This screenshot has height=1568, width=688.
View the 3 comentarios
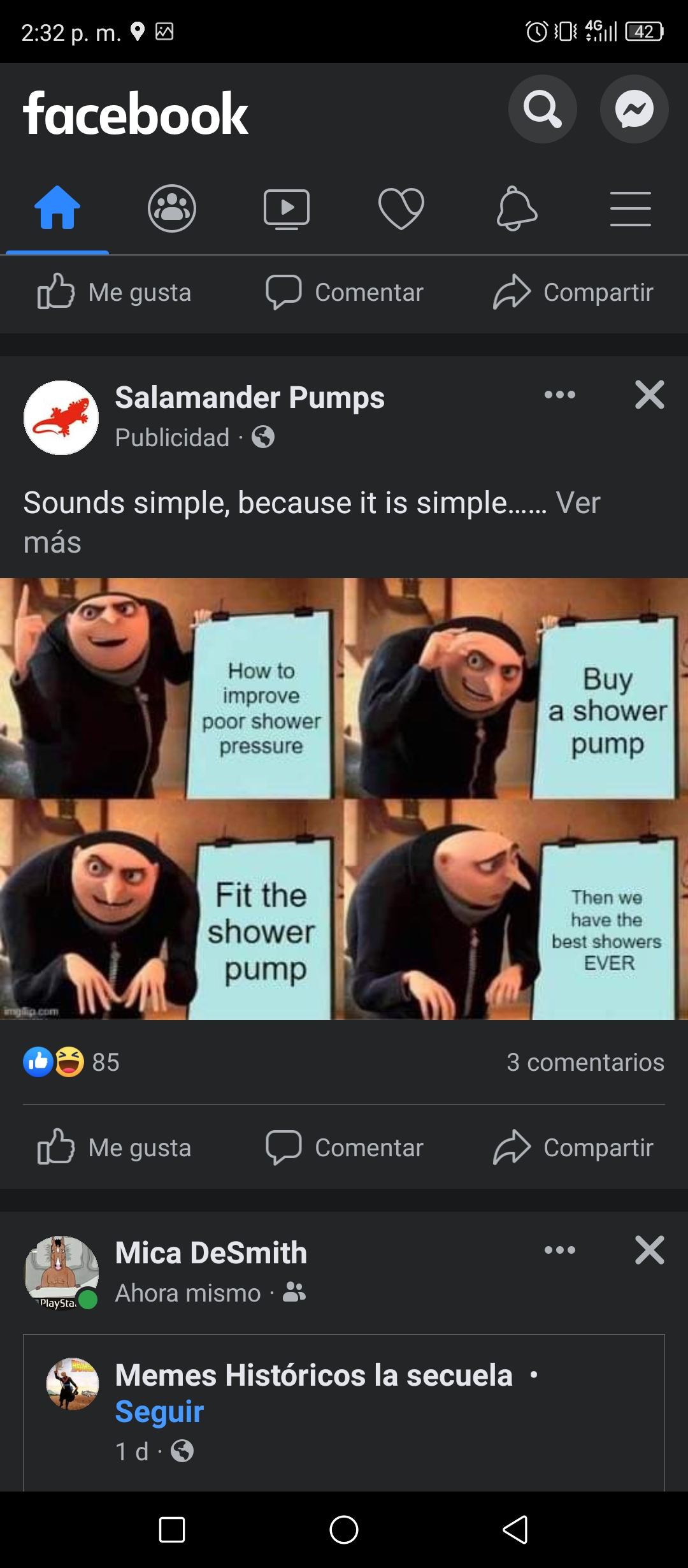click(x=585, y=1062)
